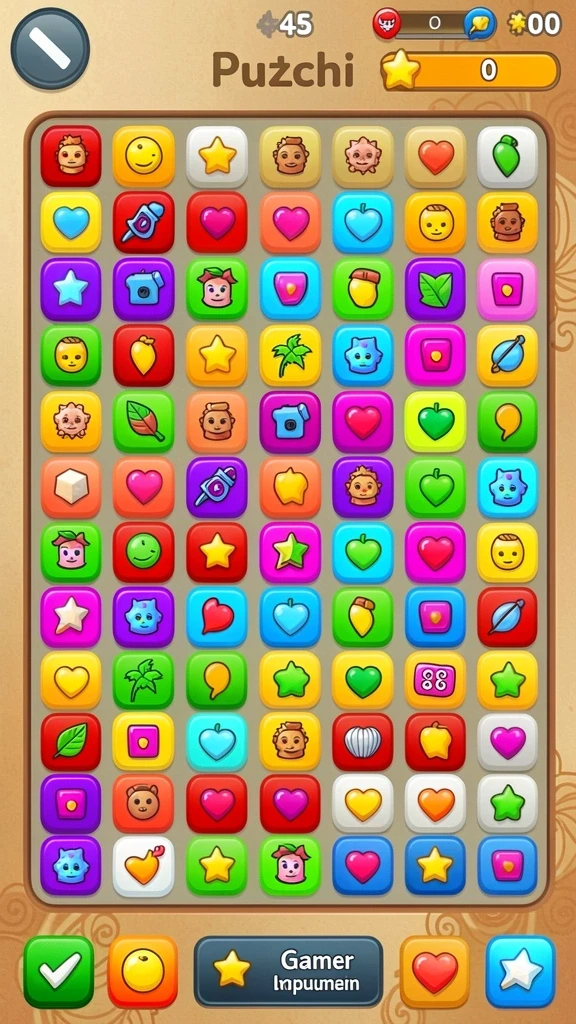Select the green bulb tile on white
Screen dimensions: 576x1024
point(507,157)
